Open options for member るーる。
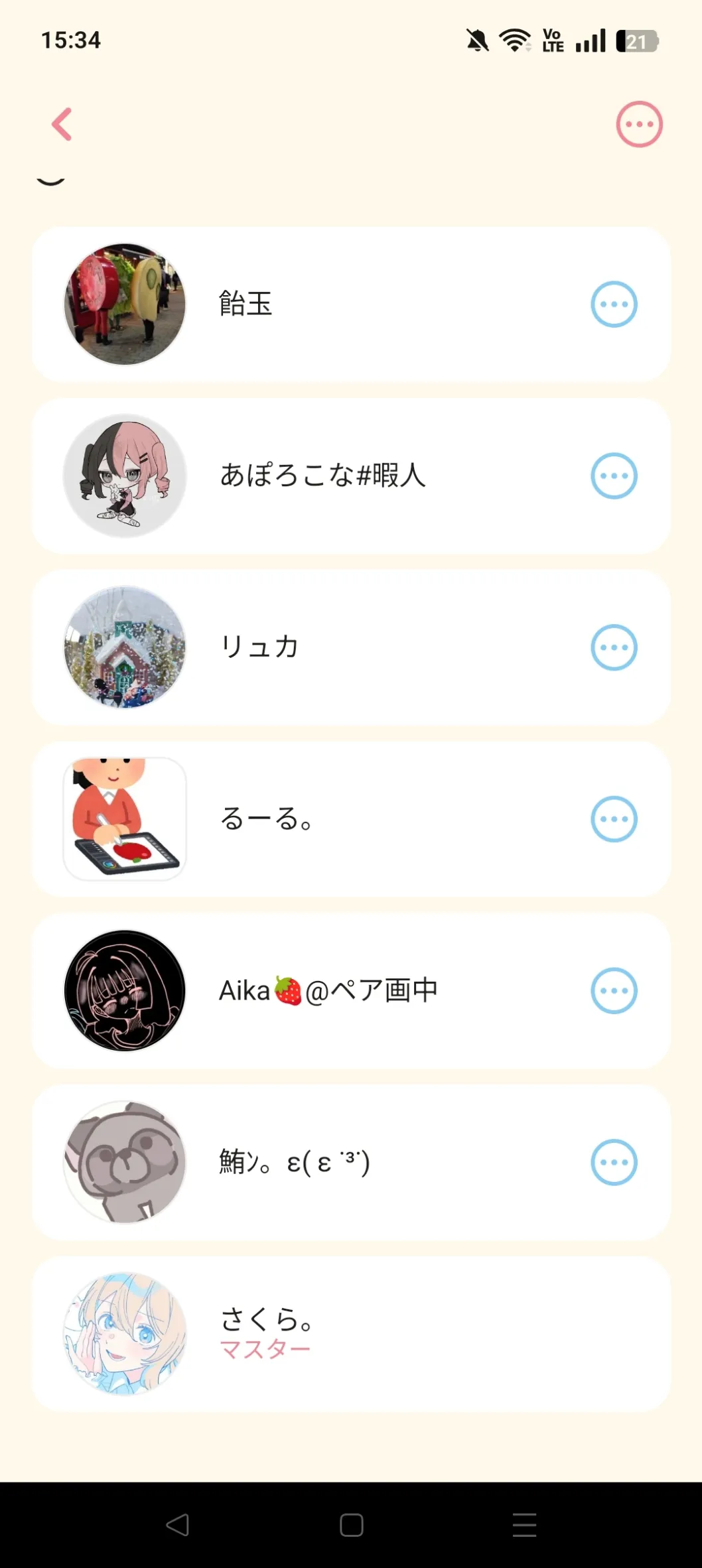 click(614, 819)
